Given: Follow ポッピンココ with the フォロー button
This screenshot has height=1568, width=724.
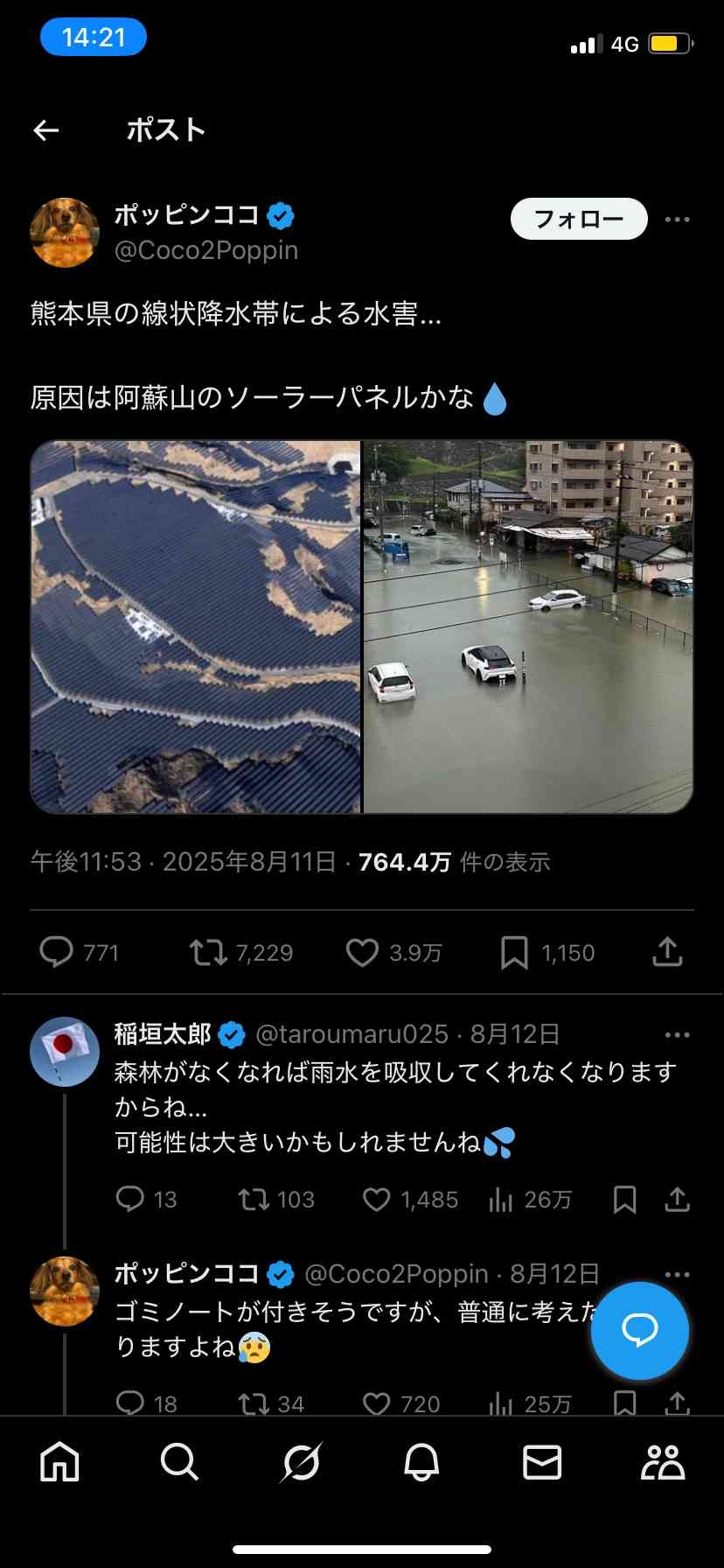Looking at the screenshot, I should point(579,219).
